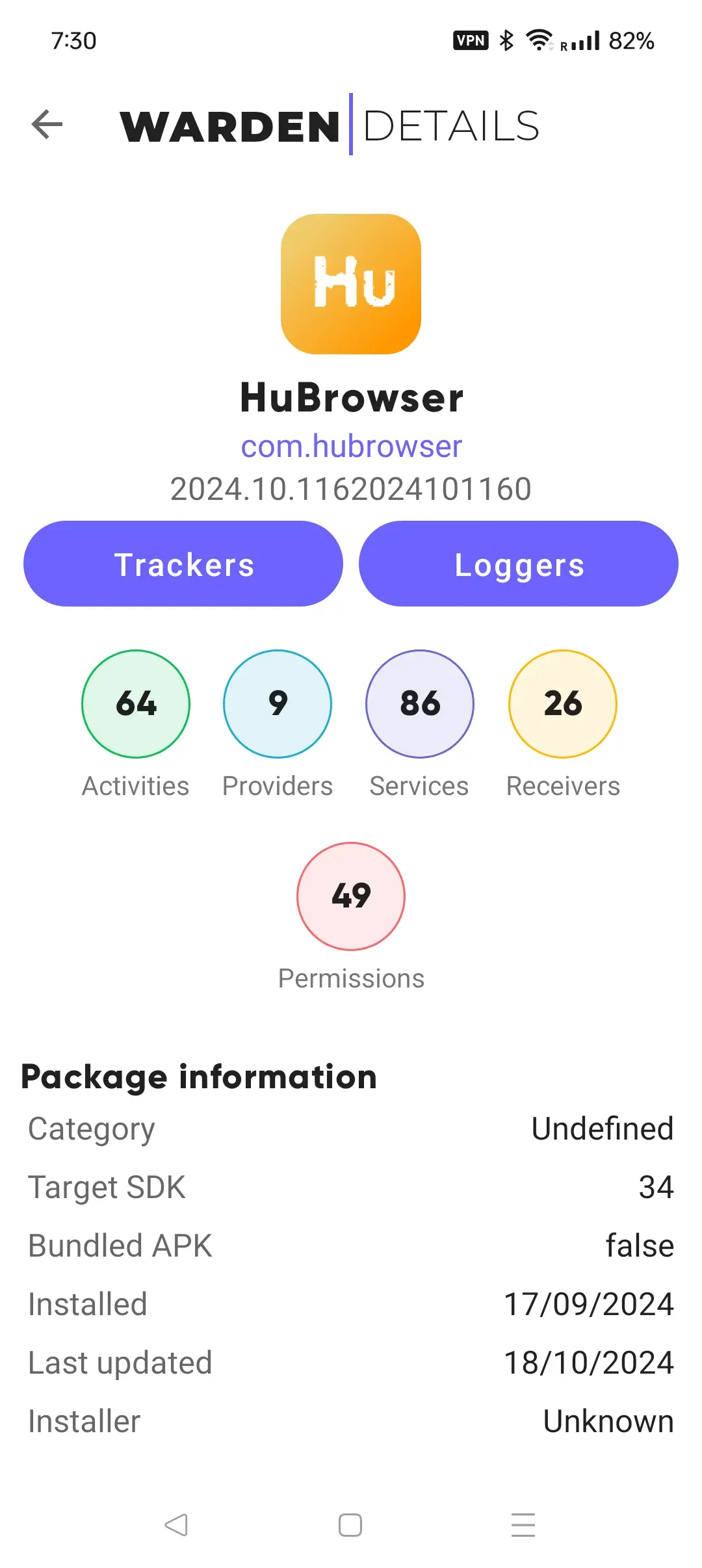Show the 26 Receivers
Screen dimensions: 702x1568
point(563,704)
